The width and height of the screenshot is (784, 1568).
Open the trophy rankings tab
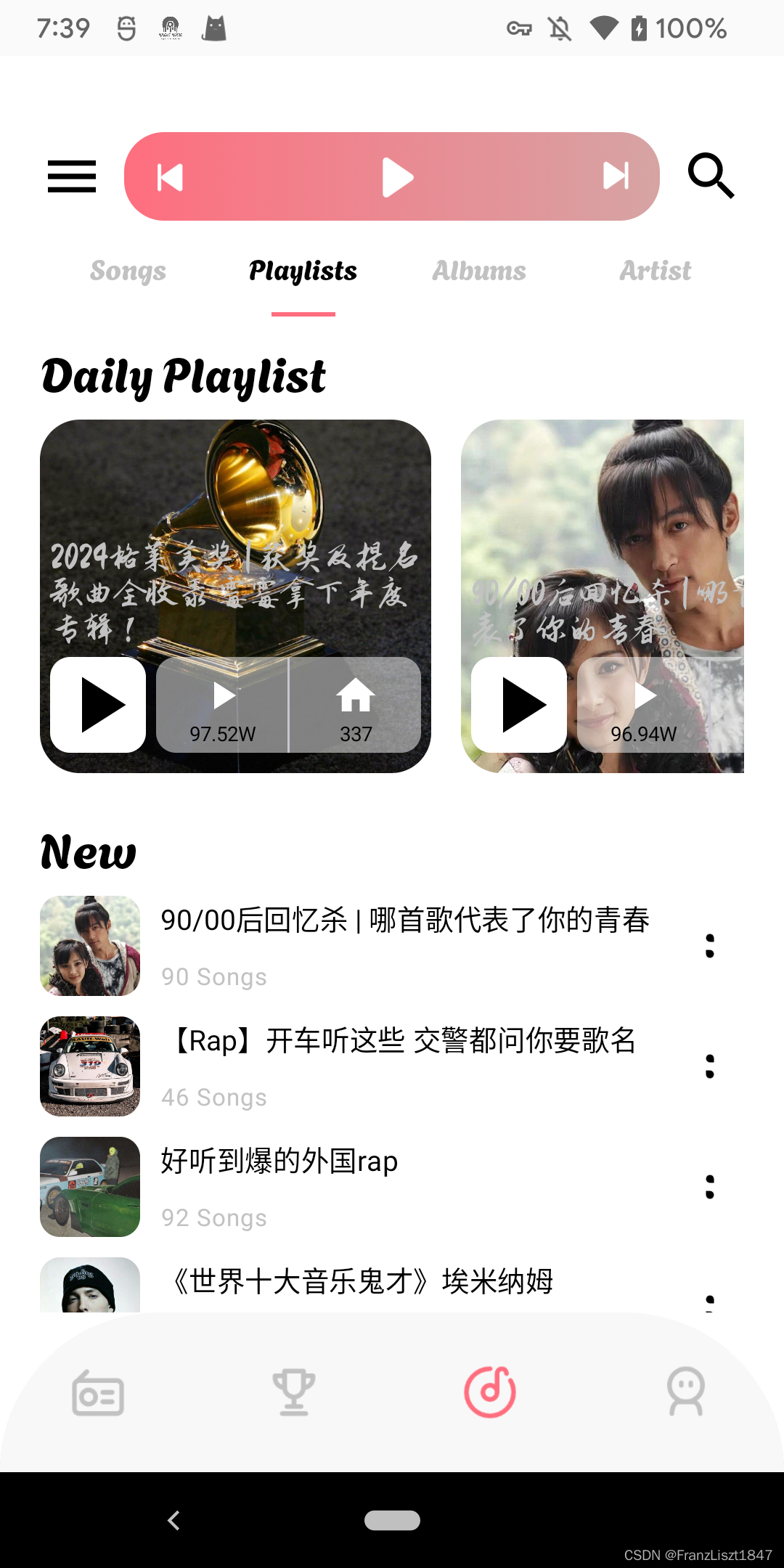(294, 1392)
